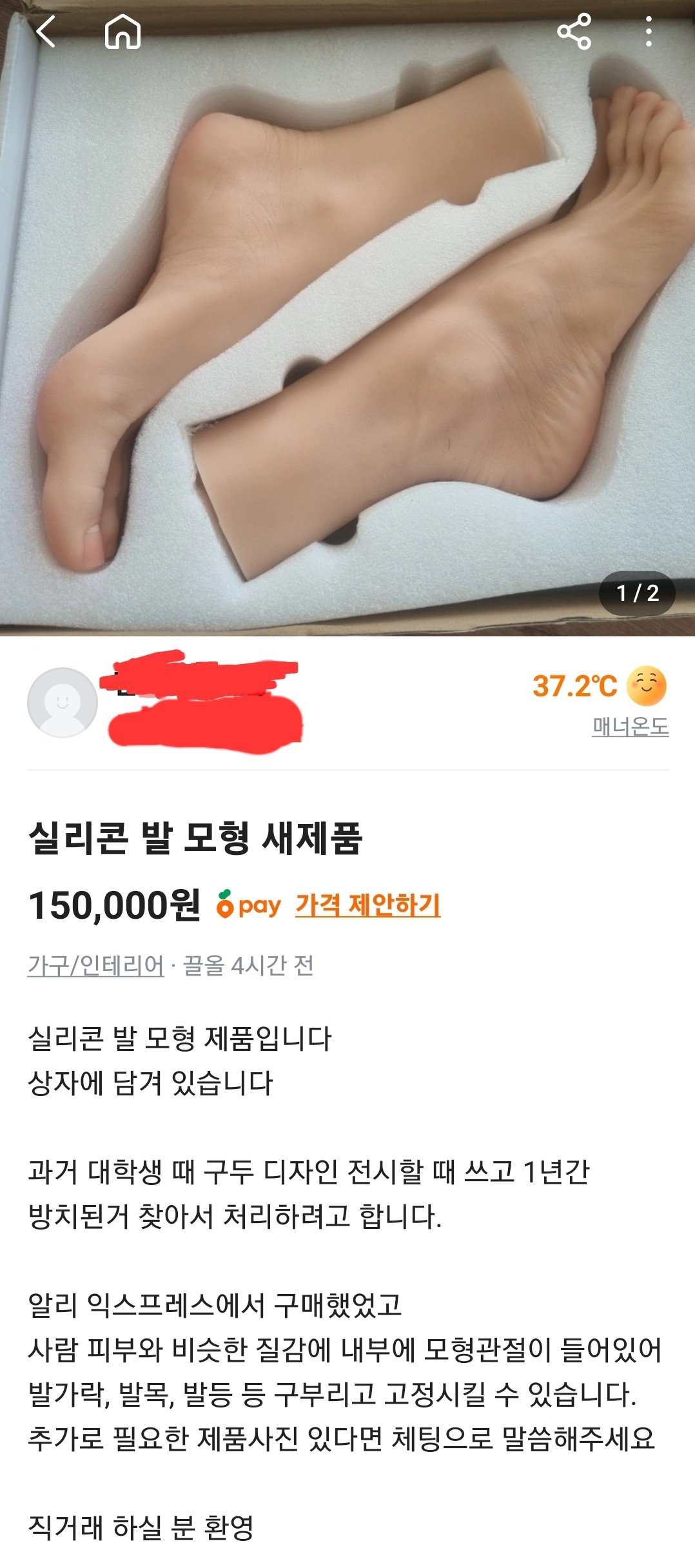Open the 매너온도 explanation link

(630, 727)
